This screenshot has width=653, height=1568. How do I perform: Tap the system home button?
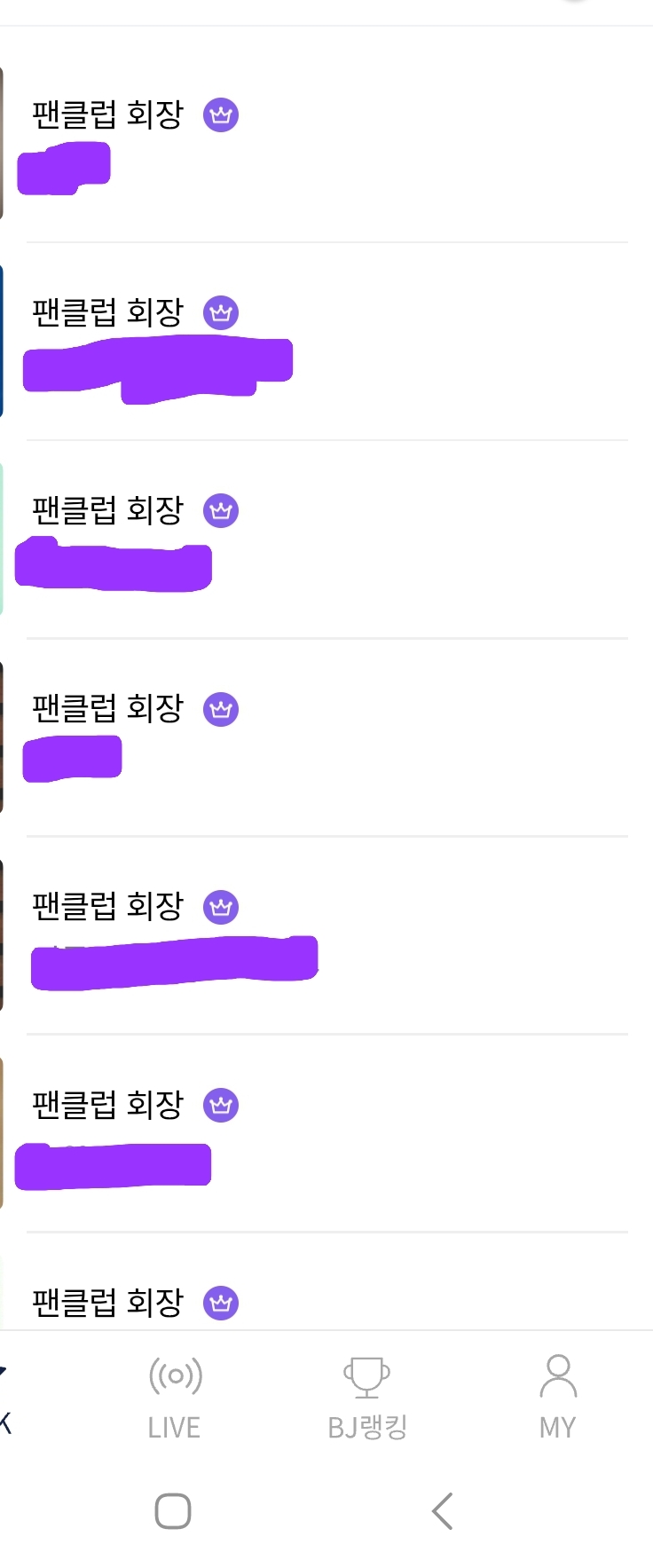pyautogui.click(x=173, y=1510)
